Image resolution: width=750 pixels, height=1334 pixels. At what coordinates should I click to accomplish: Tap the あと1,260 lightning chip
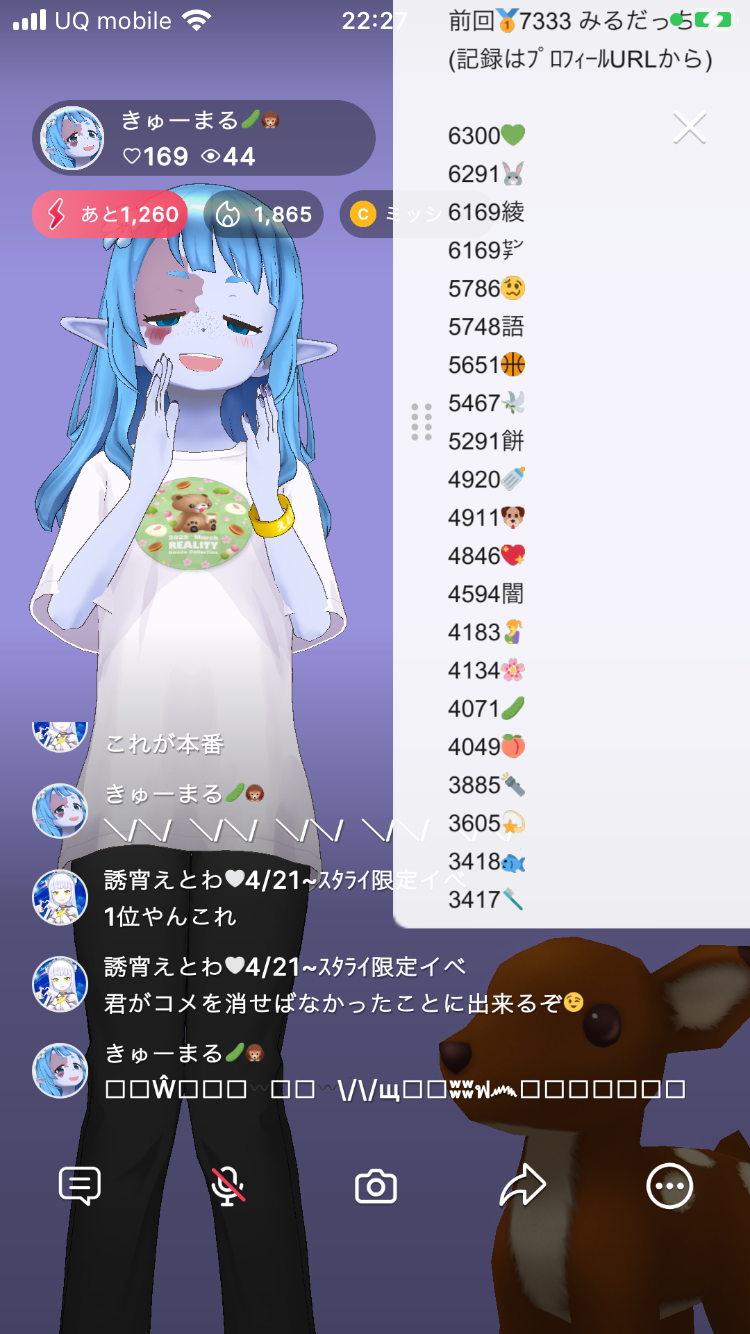point(110,214)
